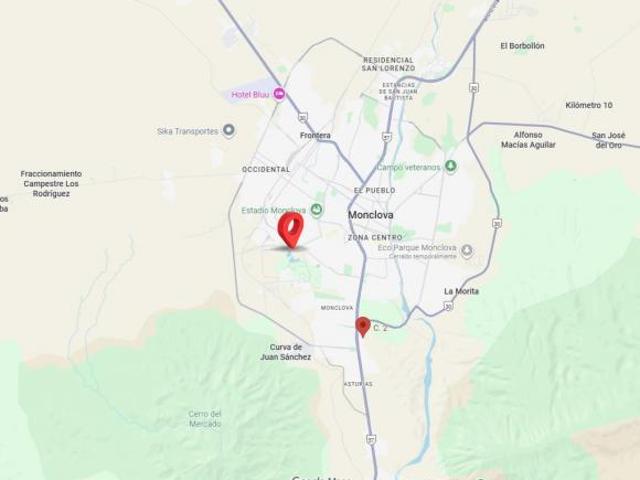Image resolution: width=640 pixels, height=480 pixels.
Task: Select the Estadio Monclova marker
Action: pos(316,209)
